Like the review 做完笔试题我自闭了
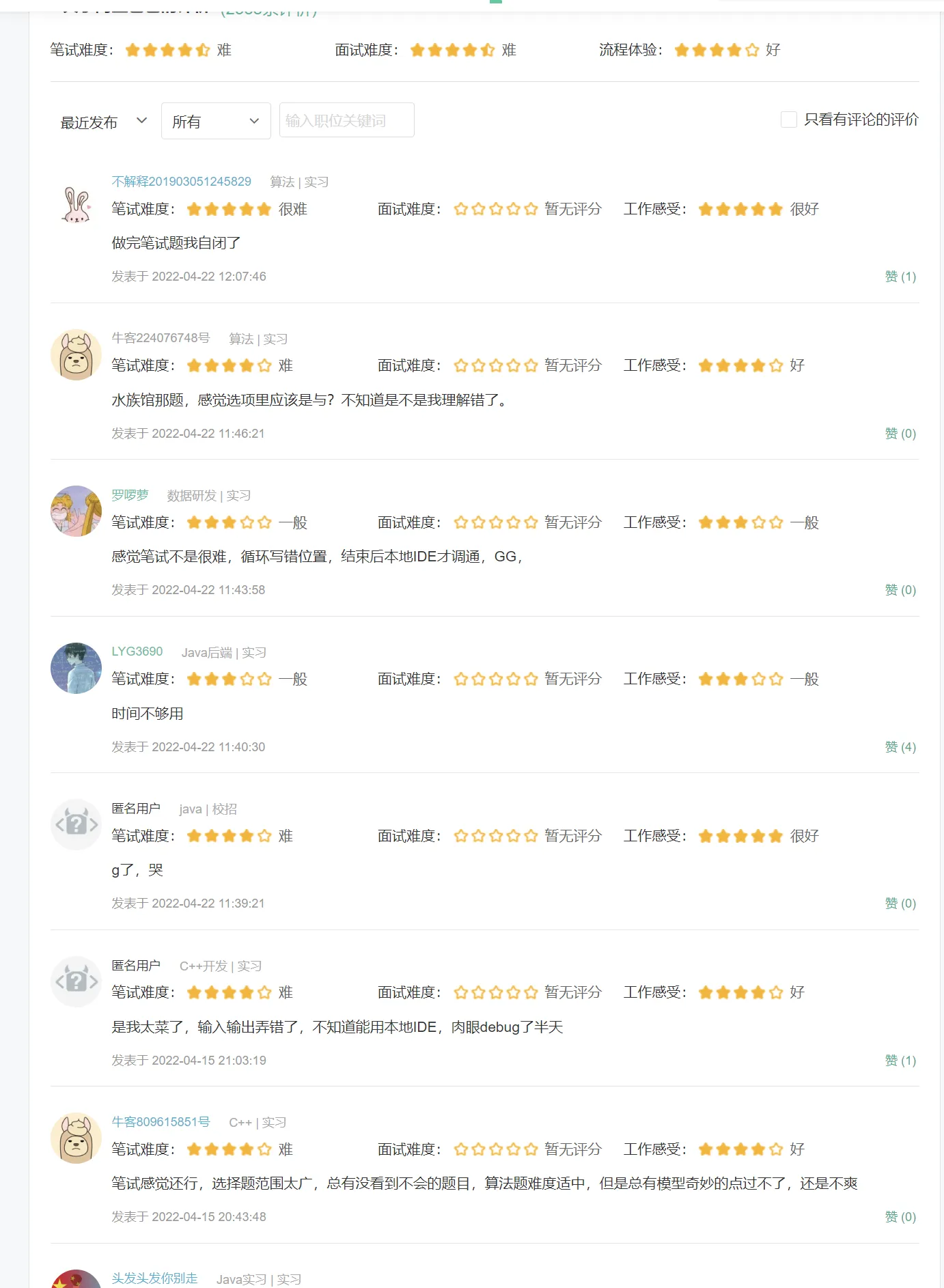 (x=900, y=277)
